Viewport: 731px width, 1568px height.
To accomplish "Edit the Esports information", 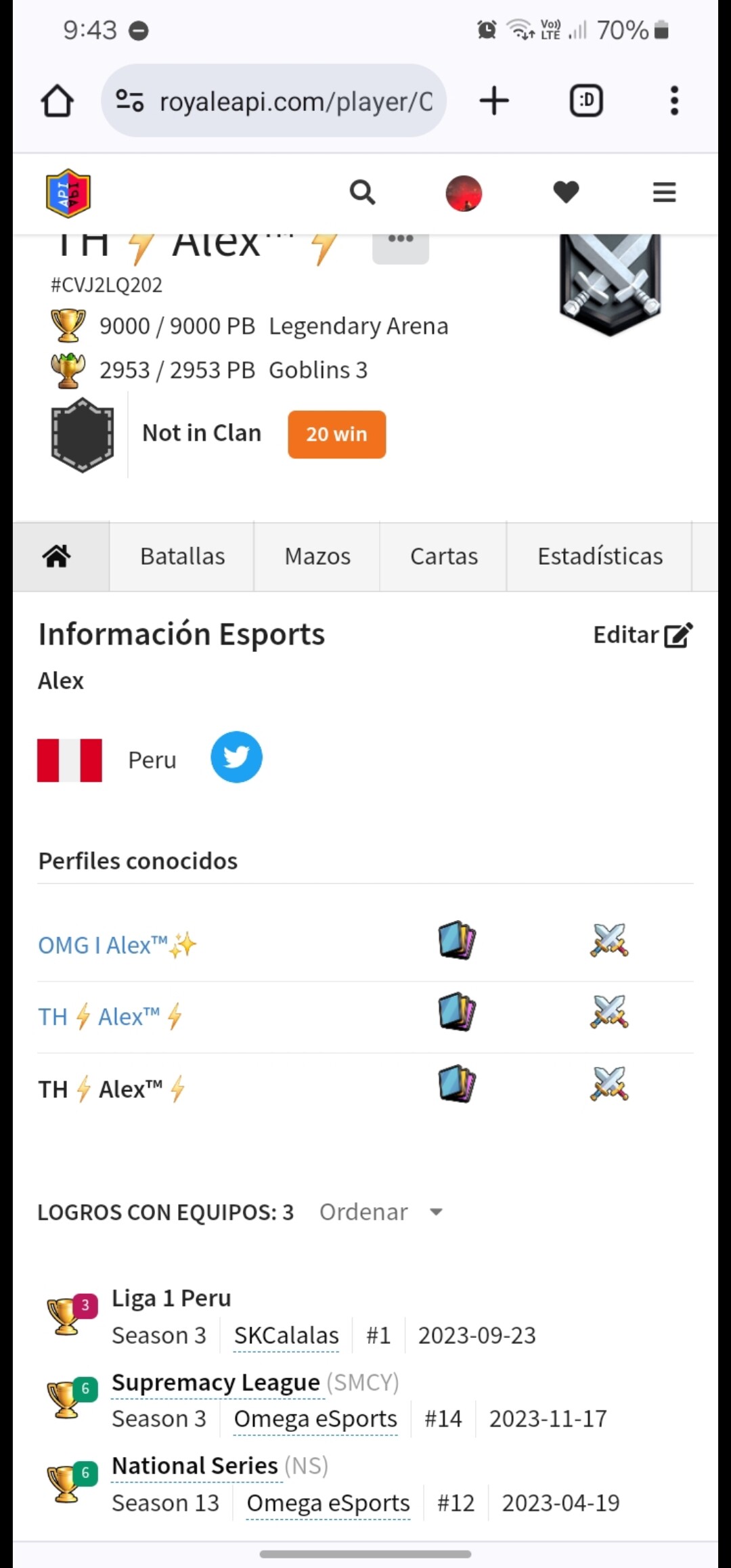I will click(643, 635).
